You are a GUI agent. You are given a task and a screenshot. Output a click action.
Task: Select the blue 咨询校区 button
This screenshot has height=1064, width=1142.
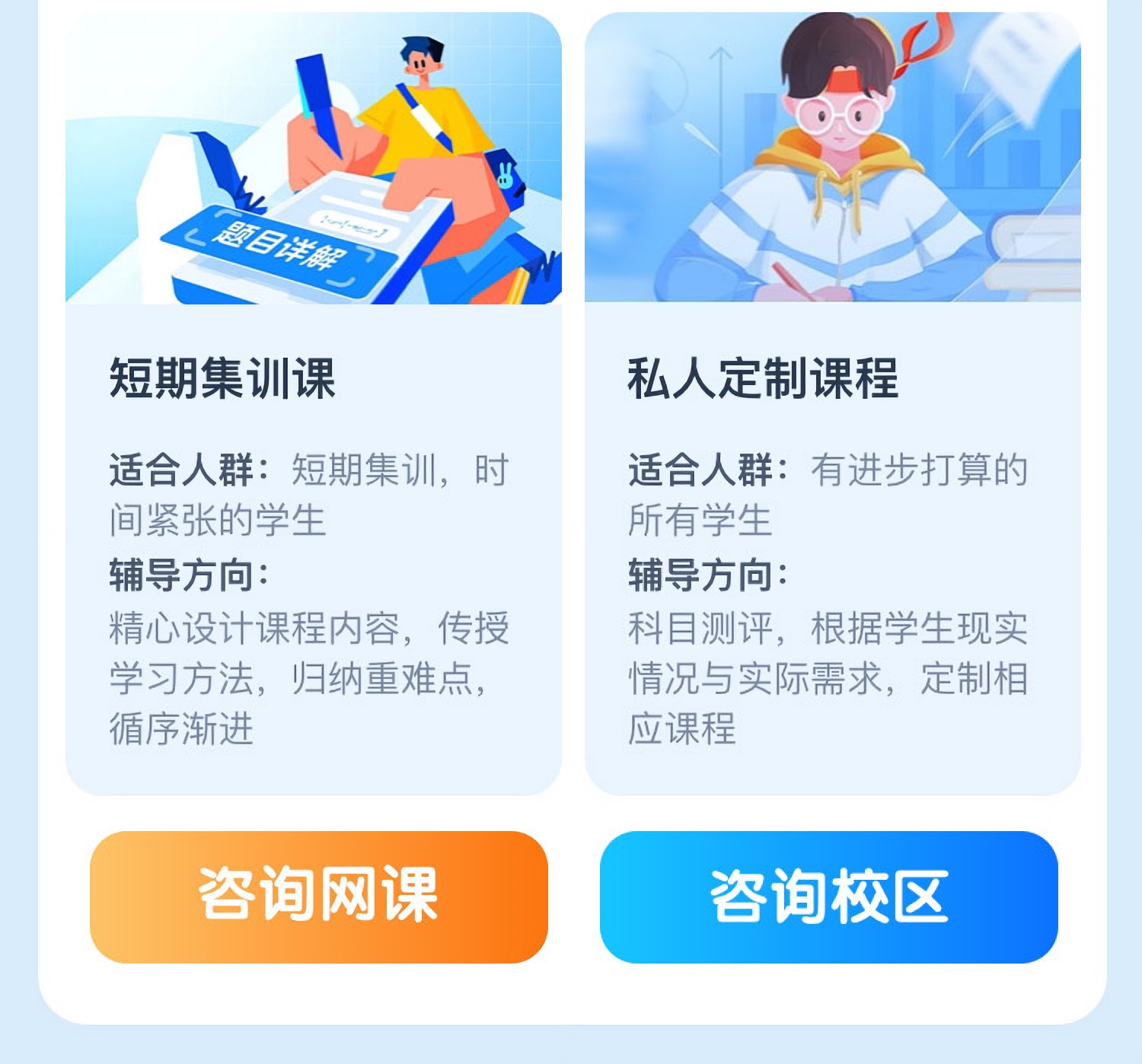pos(828,897)
